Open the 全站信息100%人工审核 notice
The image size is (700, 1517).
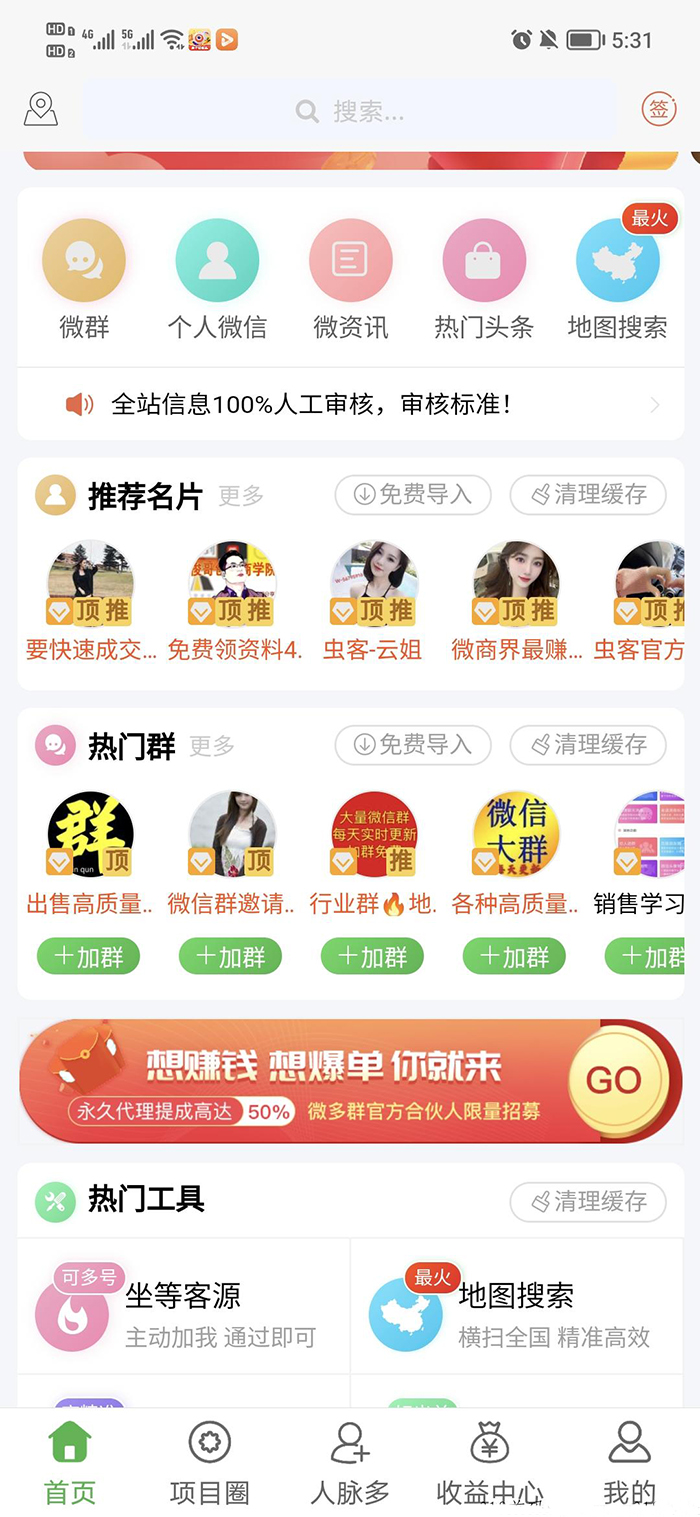[350, 404]
